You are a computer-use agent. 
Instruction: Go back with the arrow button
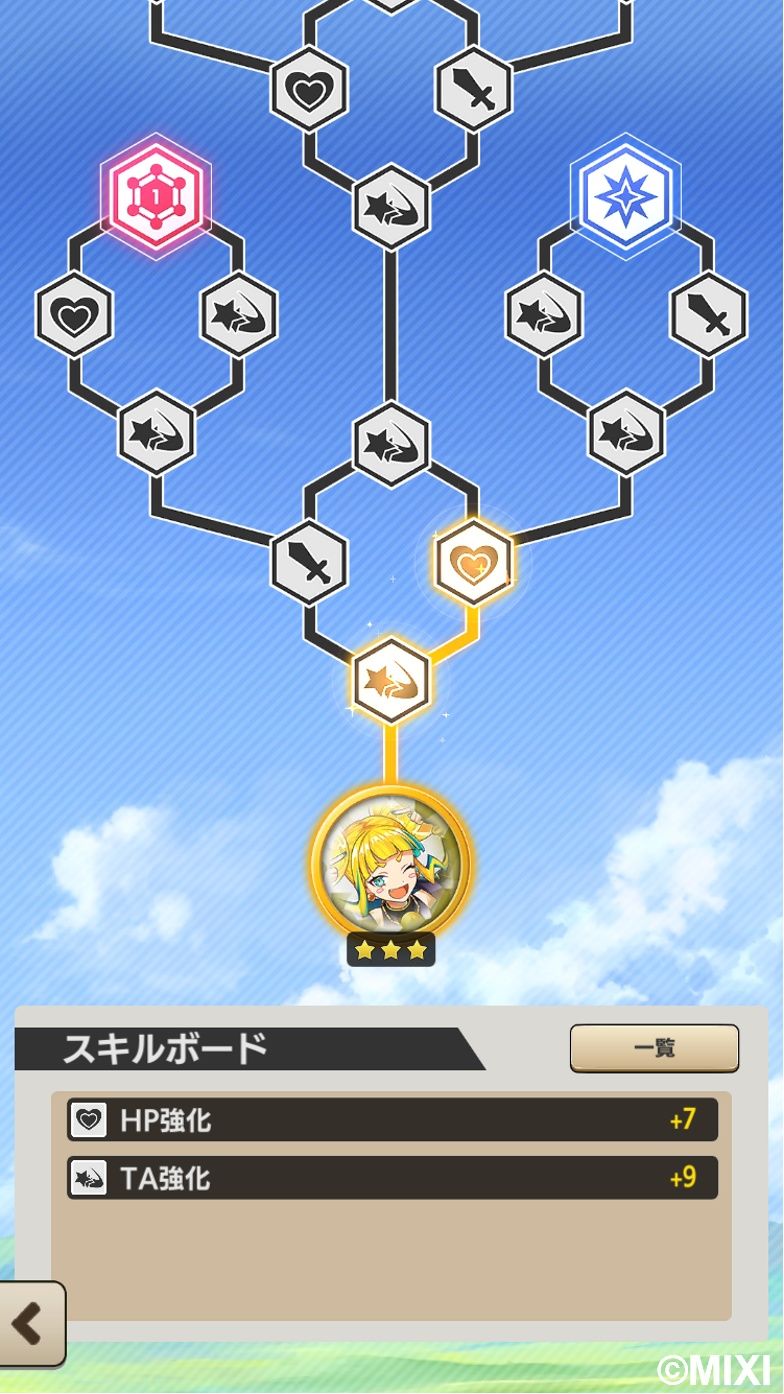point(31,1323)
